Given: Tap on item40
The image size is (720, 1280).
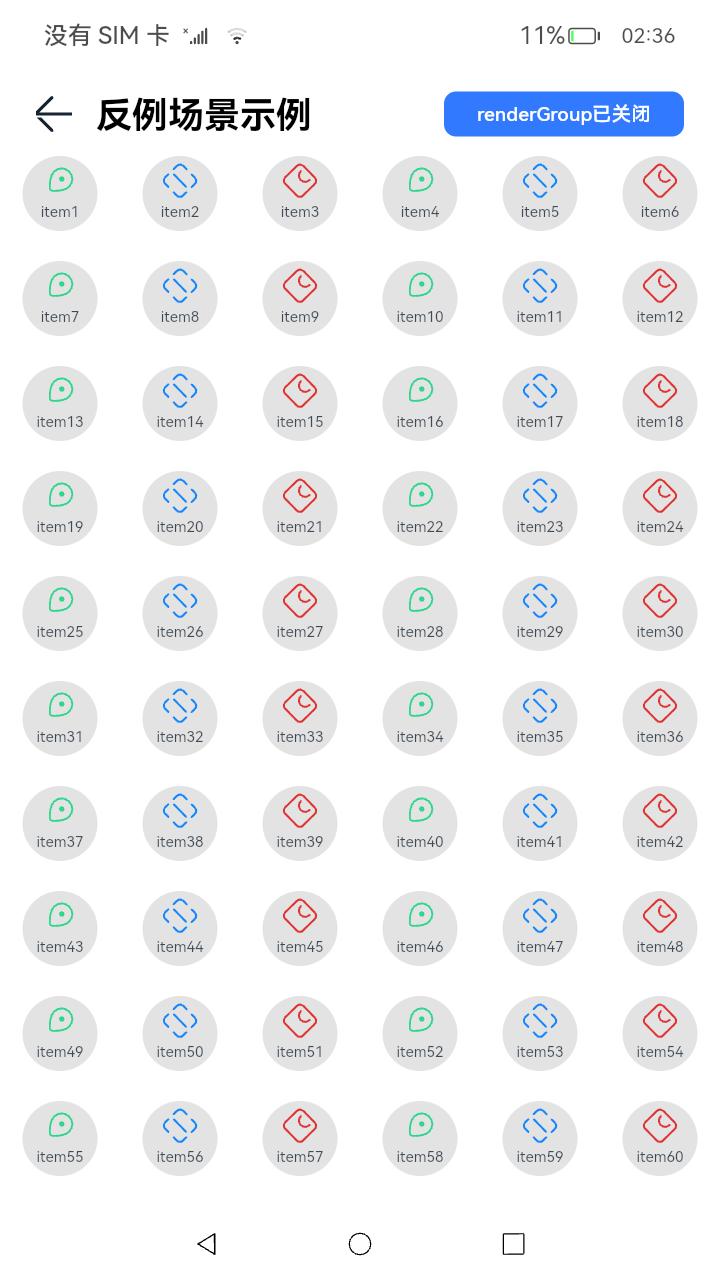Looking at the screenshot, I should (420, 823).
